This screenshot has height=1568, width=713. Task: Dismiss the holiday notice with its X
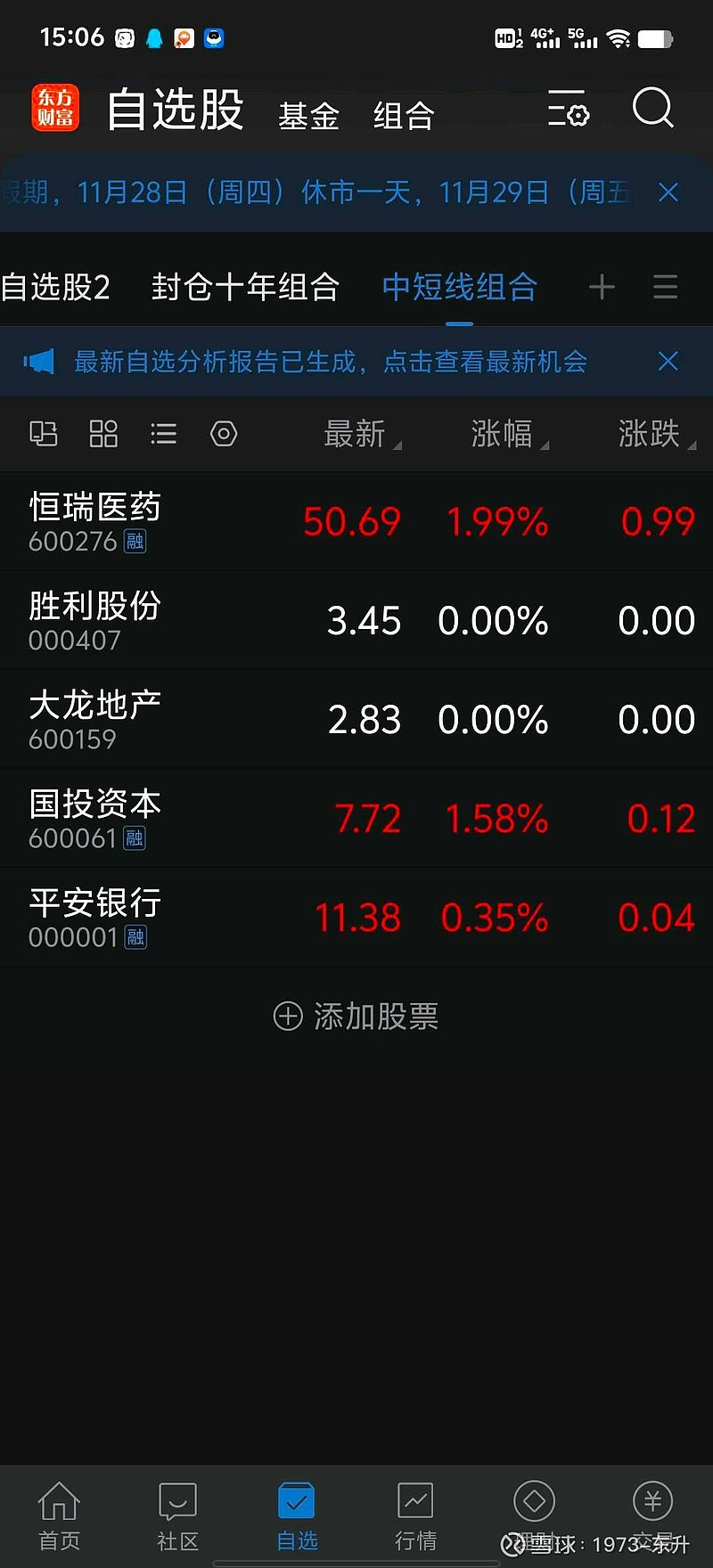tap(668, 192)
